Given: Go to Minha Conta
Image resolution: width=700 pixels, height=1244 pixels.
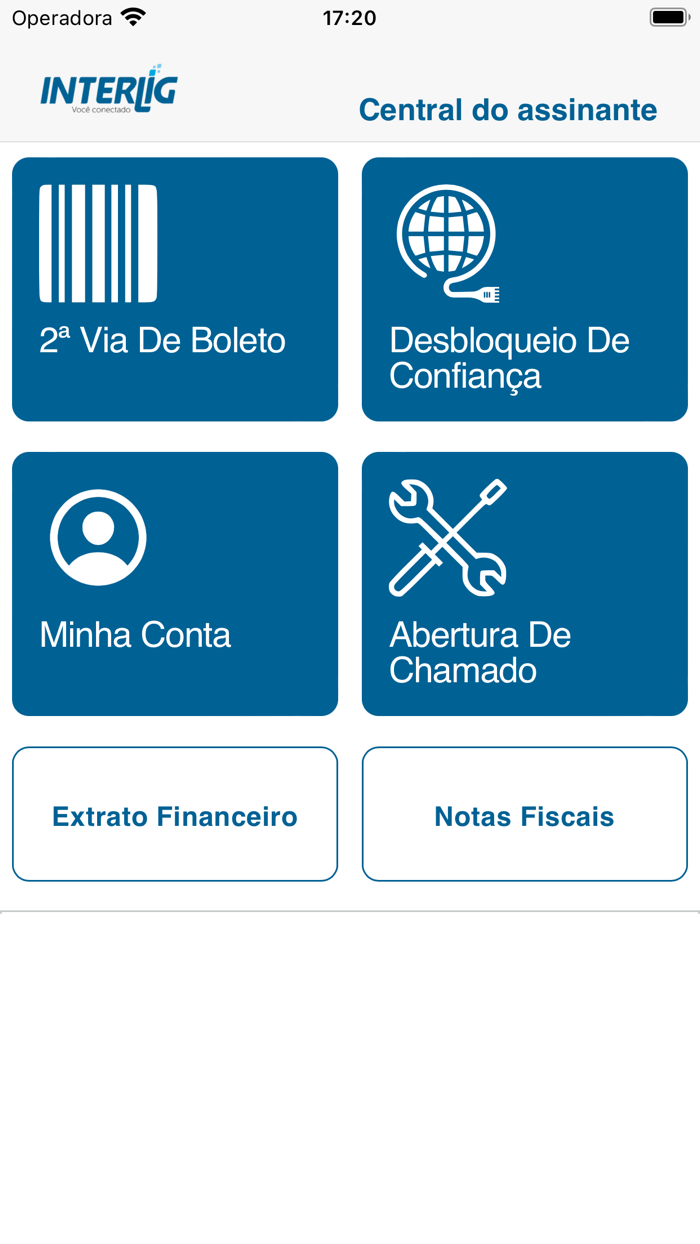Looking at the screenshot, I should 175,583.
